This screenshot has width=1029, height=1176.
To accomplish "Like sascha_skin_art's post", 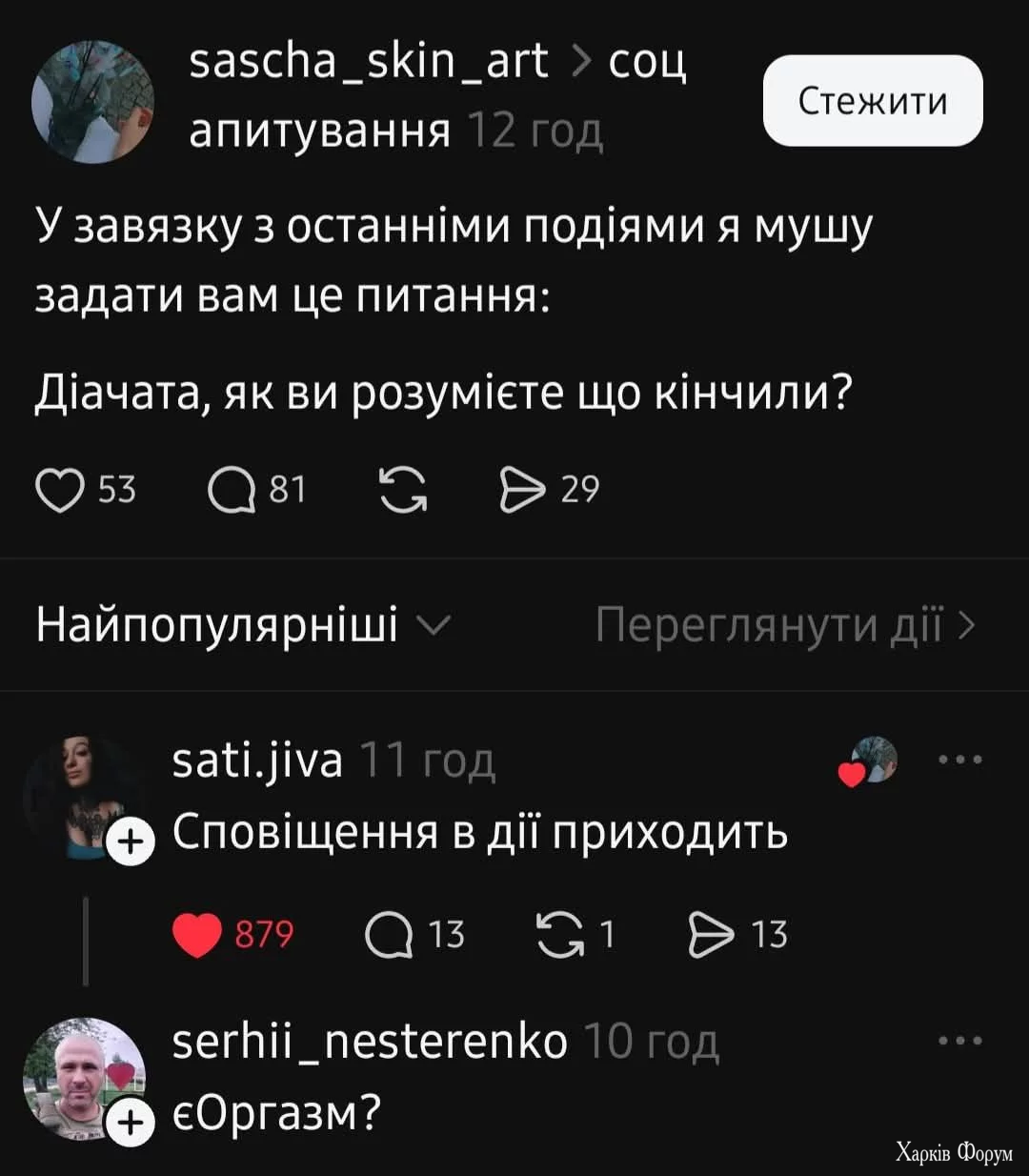I will 59,490.
